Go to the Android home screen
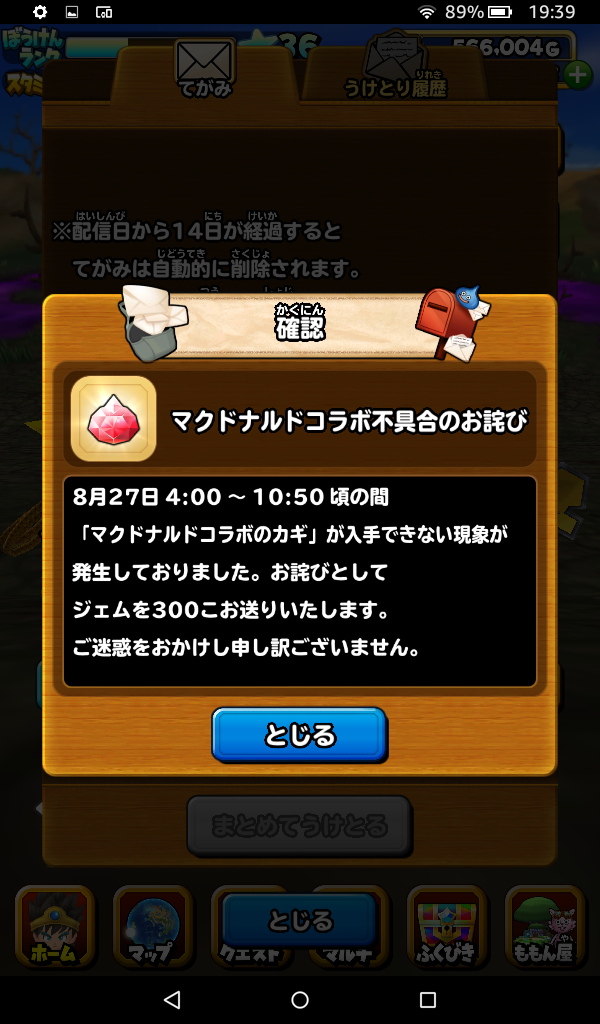 click(x=300, y=999)
